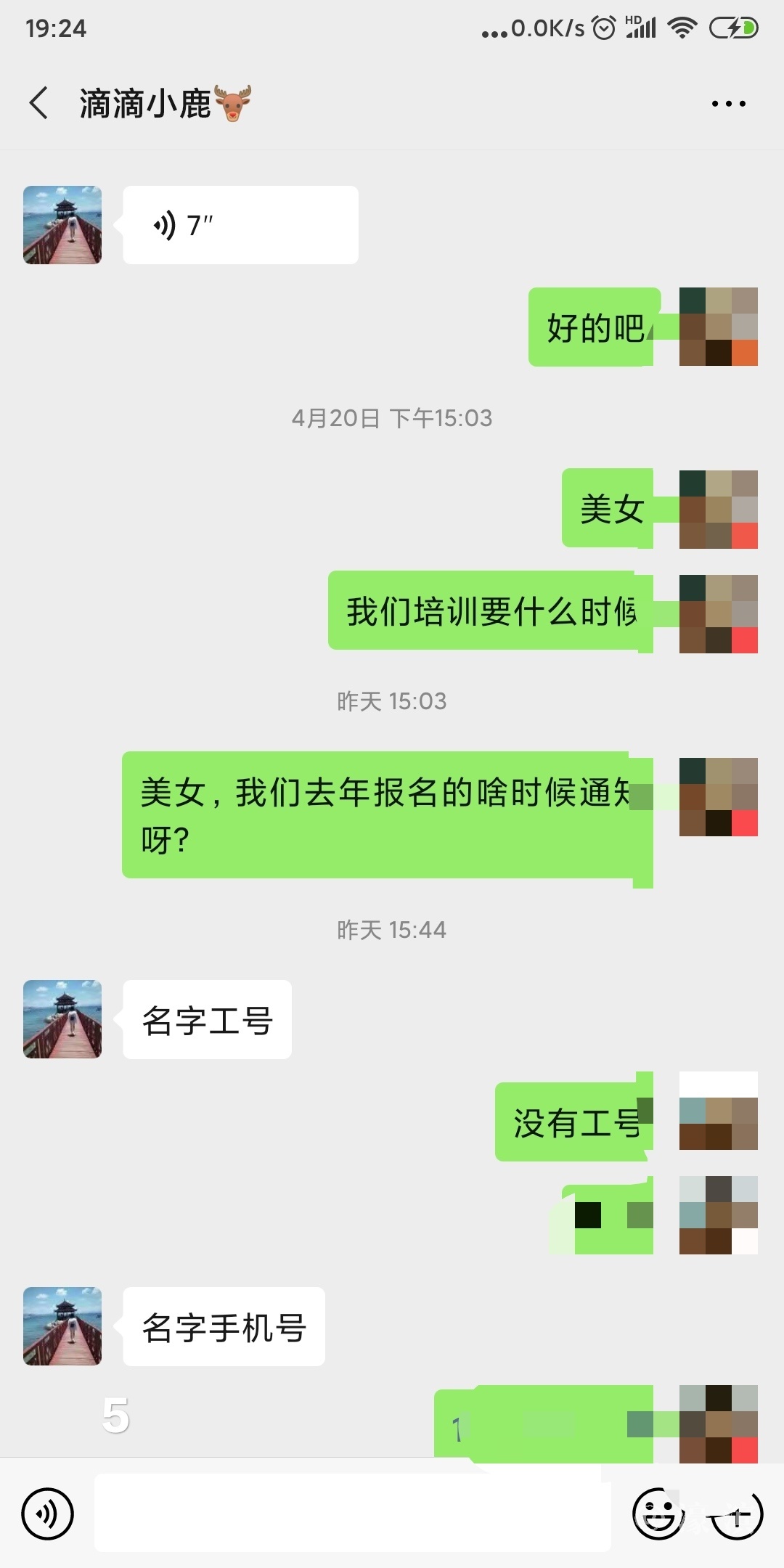Screen dimensions: 784x1568
Task: Tap the message text input field
Action: tap(352, 1513)
